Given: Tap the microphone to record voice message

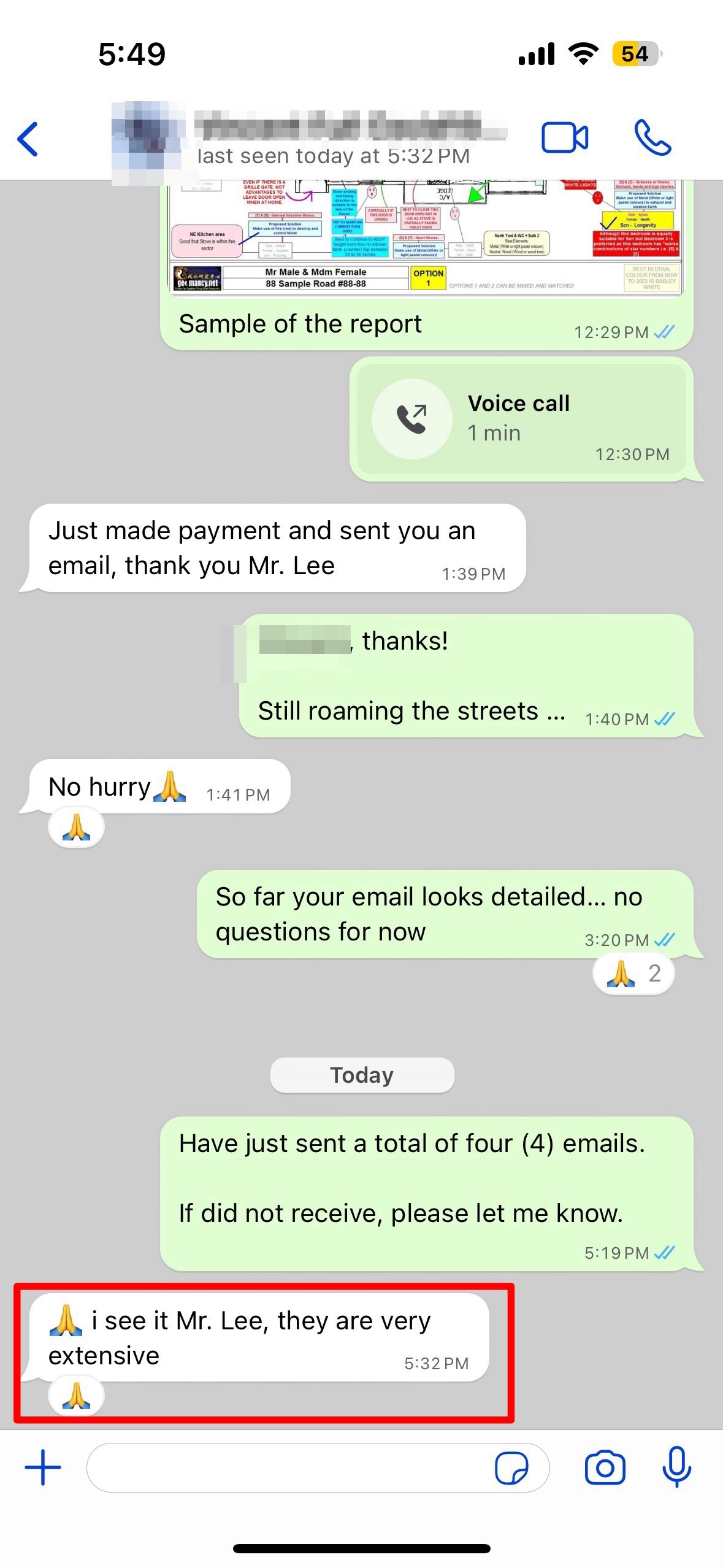Looking at the screenshot, I should 676,1467.
